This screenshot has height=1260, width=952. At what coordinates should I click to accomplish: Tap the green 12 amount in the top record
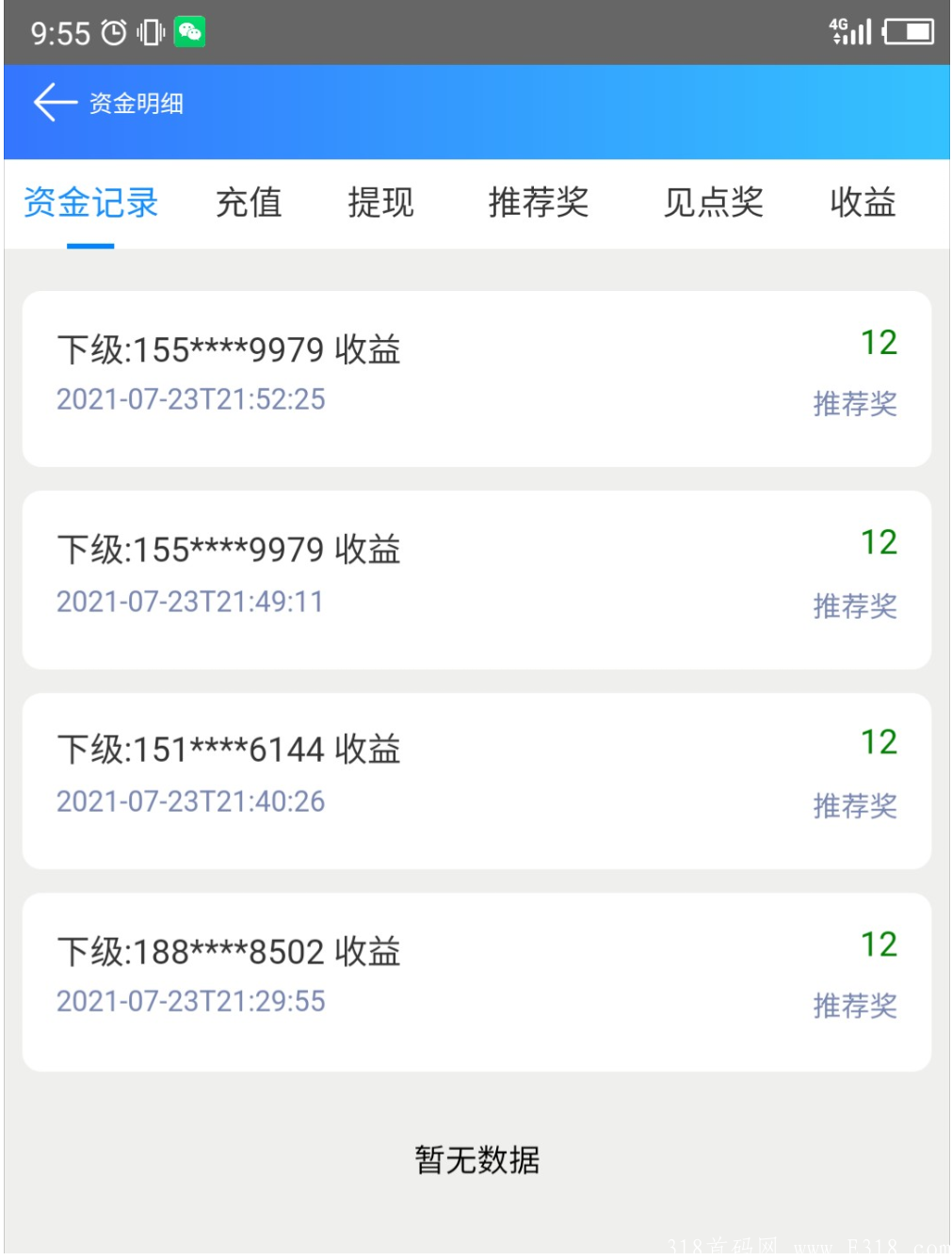(879, 342)
